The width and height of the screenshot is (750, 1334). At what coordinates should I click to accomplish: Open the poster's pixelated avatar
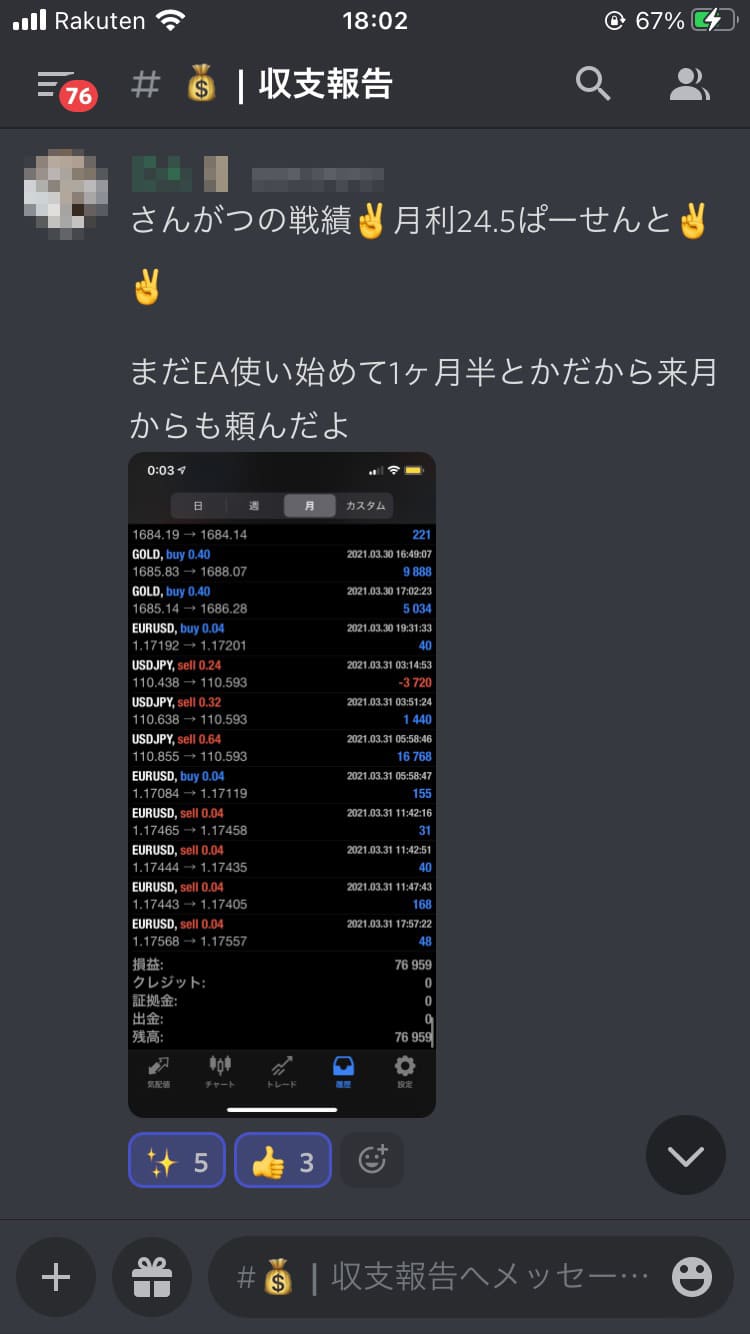[x=66, y=189]
